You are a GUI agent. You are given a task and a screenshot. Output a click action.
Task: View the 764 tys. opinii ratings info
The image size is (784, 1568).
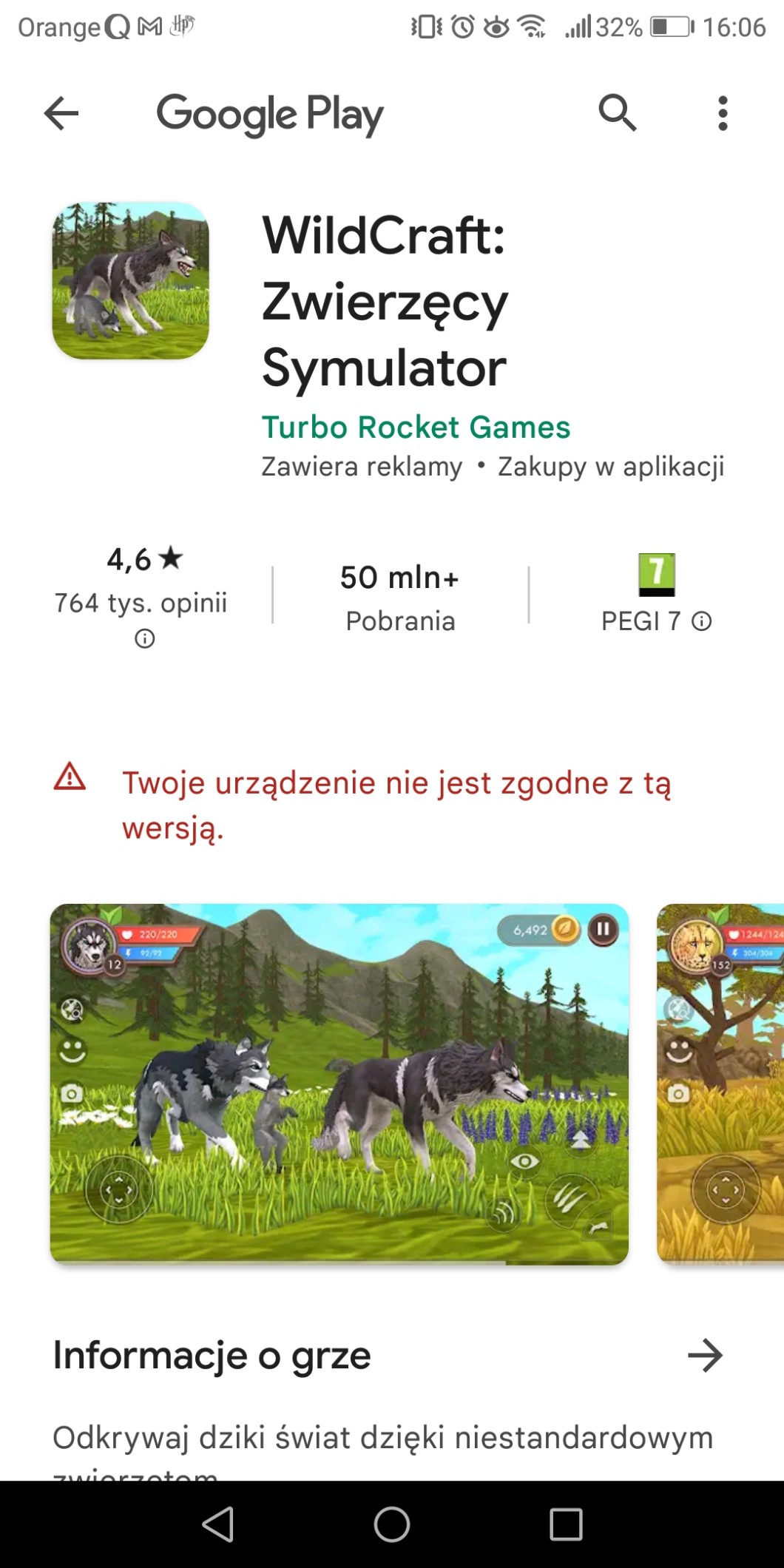coord(144,638)
